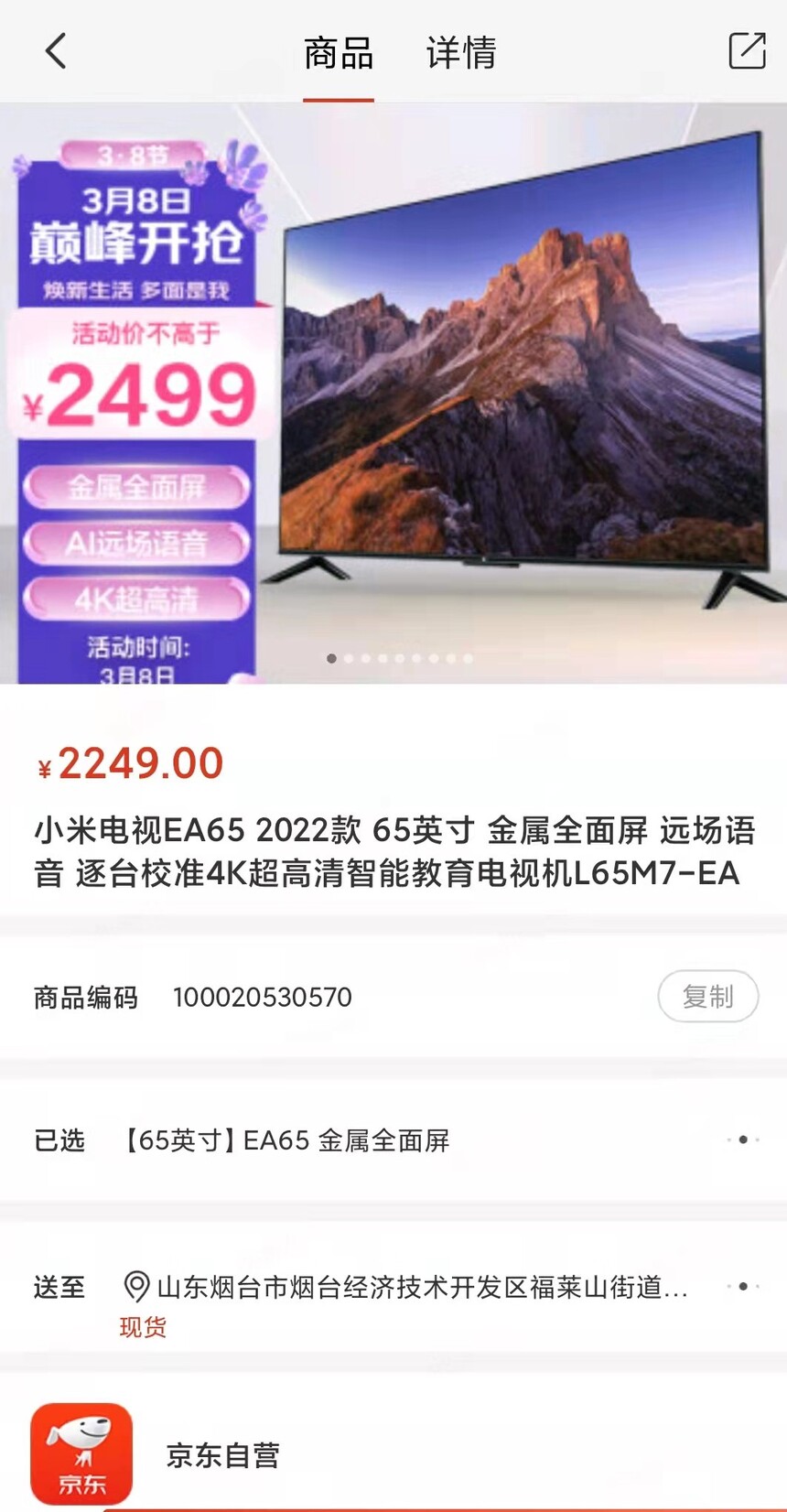The image size is (787, 1512).
Task: Select the 商品 tab
Action: tap(339, 52)
